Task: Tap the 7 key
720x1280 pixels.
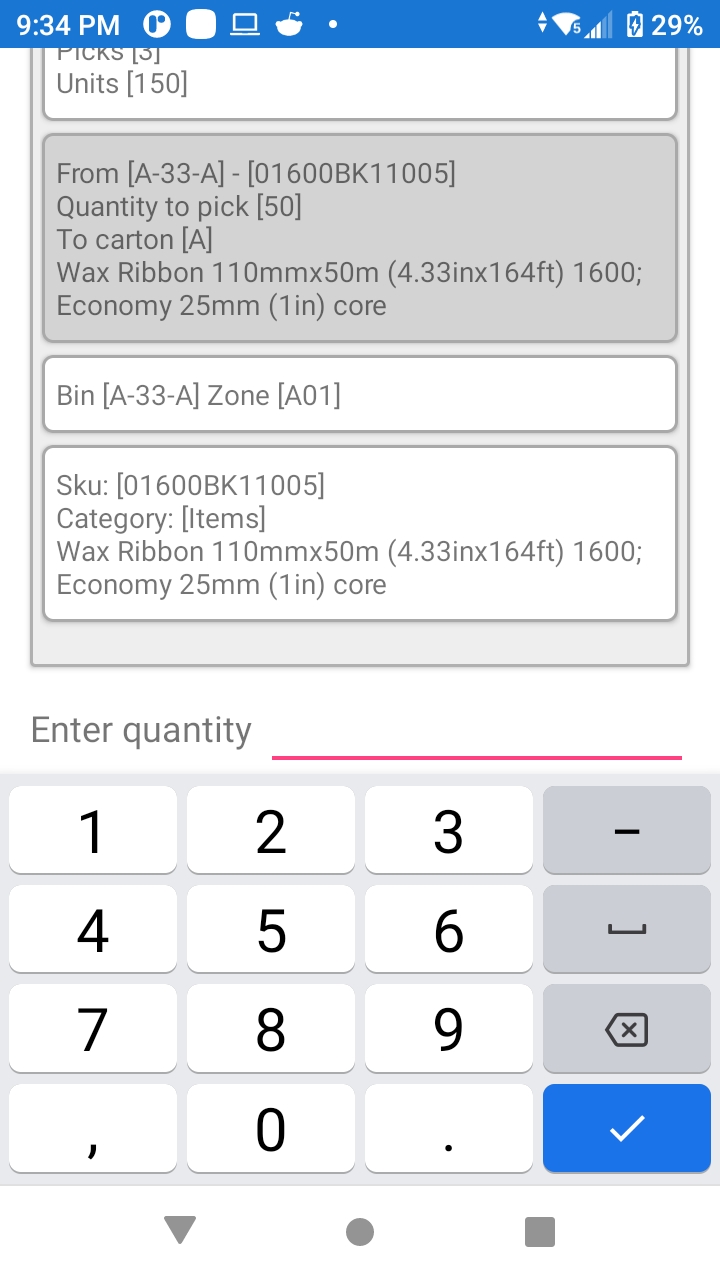Action: (93, 1029)
